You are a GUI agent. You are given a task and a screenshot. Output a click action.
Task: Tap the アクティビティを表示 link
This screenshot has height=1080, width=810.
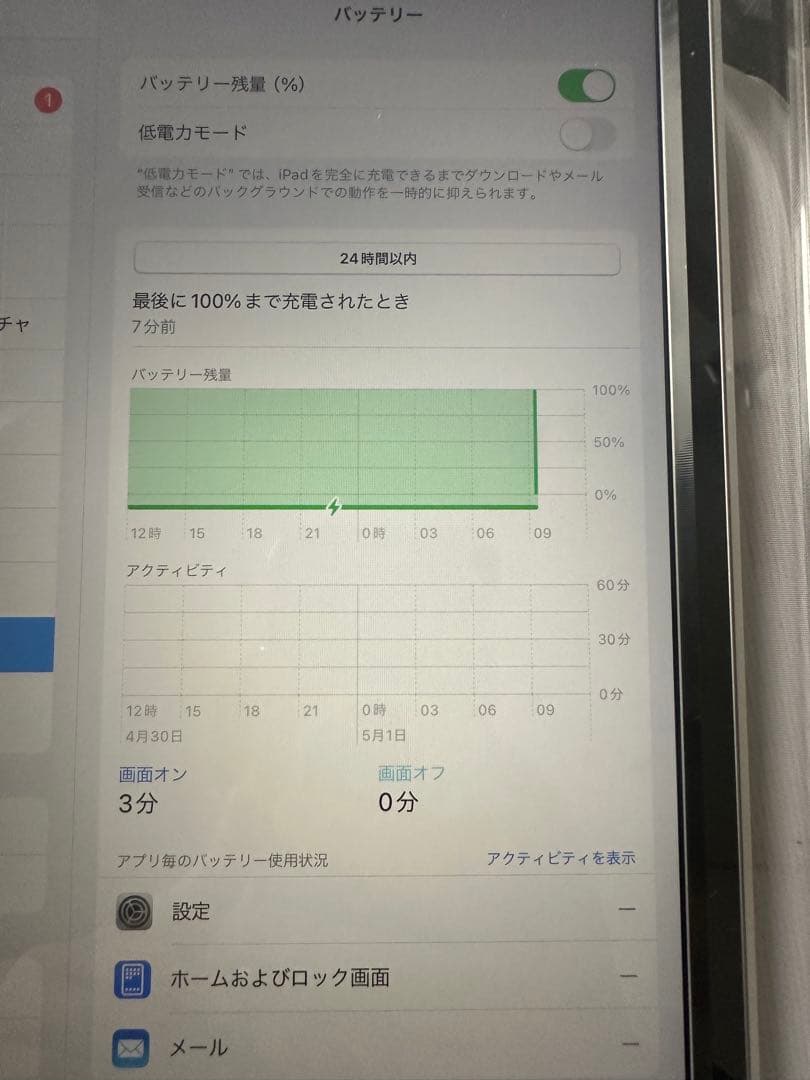[561, 858]
